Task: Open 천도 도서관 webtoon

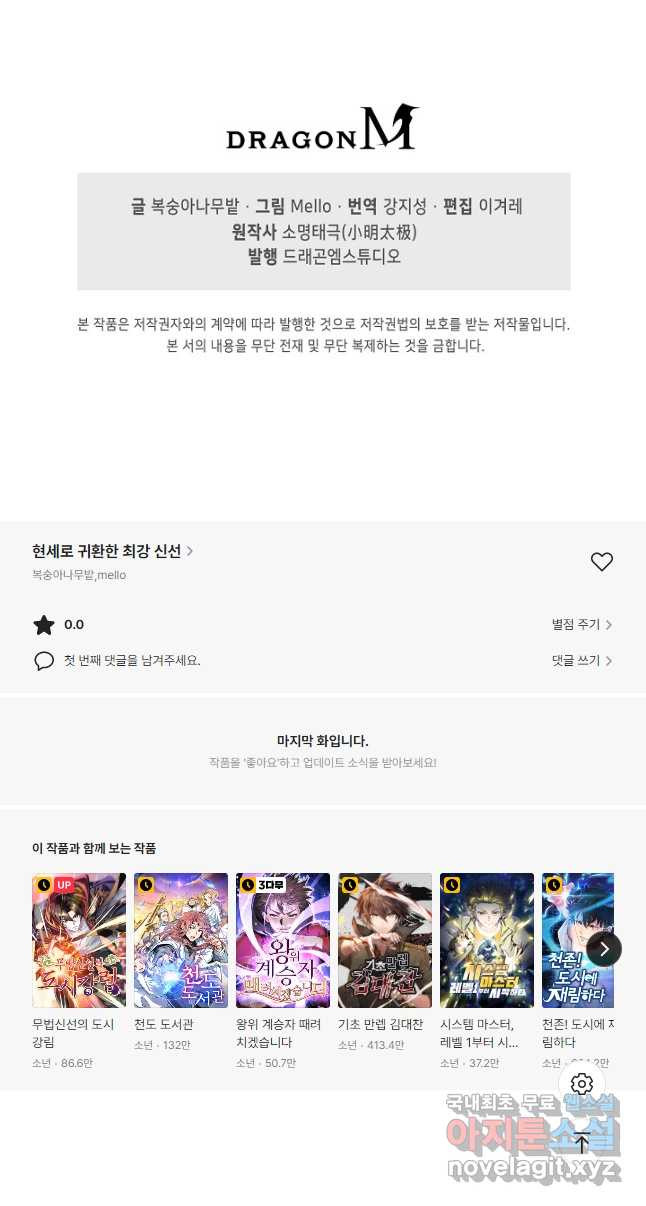Action: click(181, 940)
